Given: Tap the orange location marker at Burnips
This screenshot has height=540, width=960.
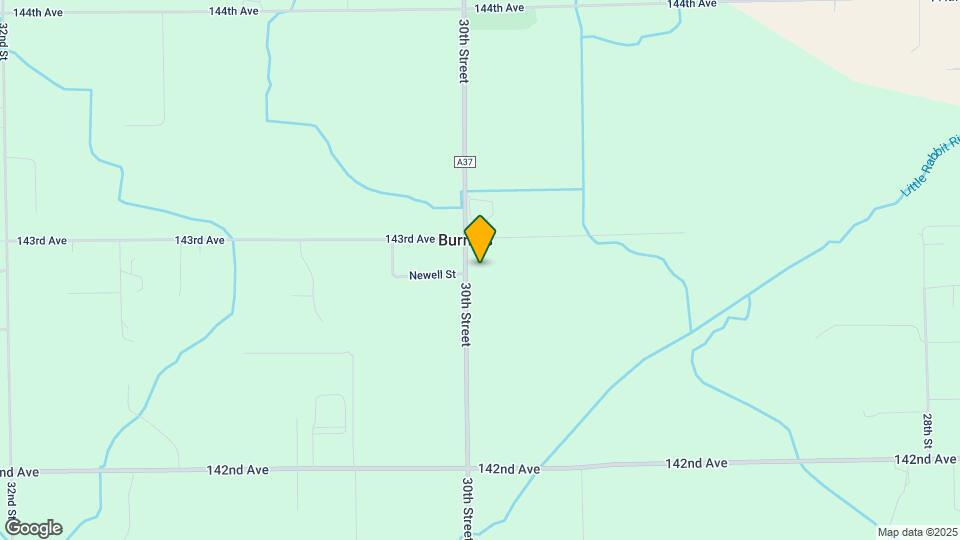Looking at the screenshot, I should 480,239.
